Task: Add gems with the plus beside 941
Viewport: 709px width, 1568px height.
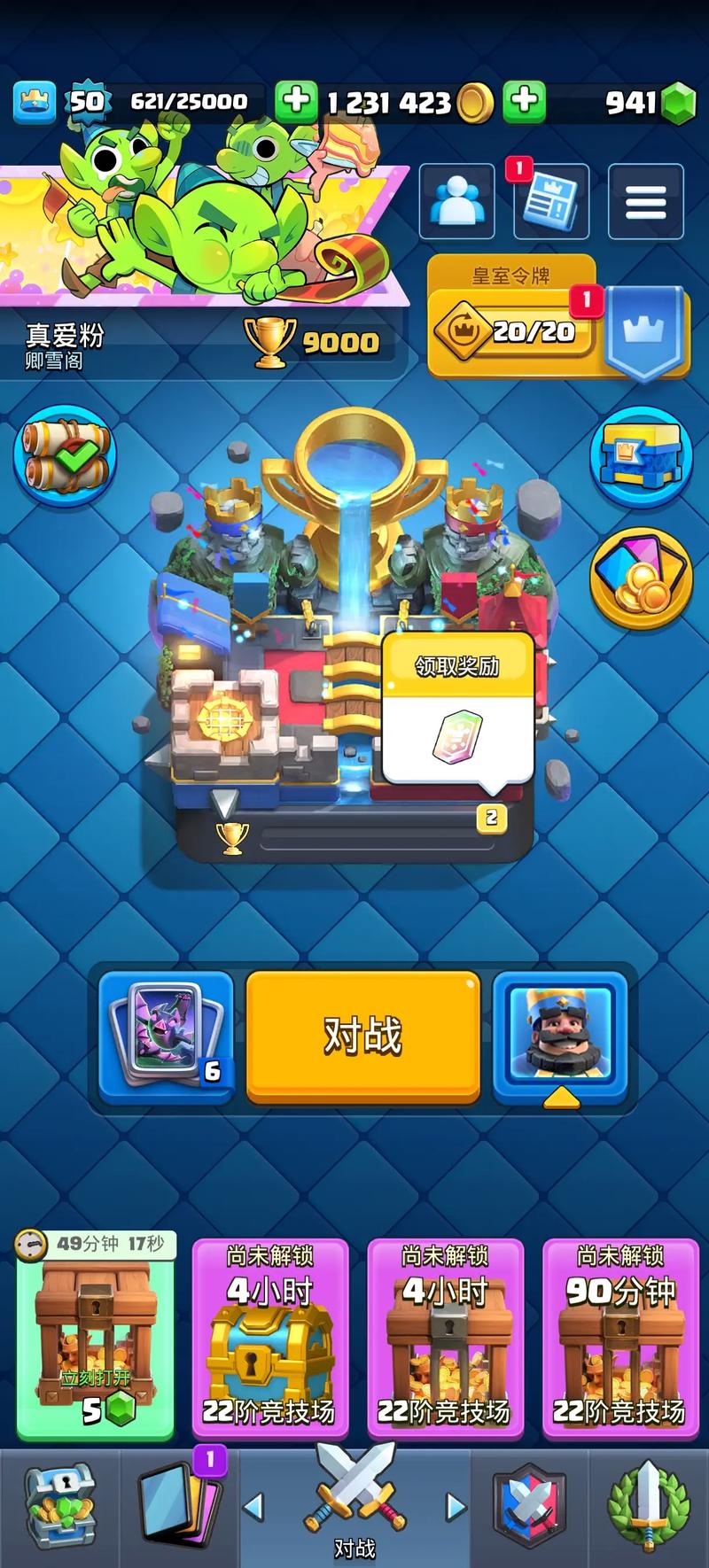Action: [x=525, y=102]
